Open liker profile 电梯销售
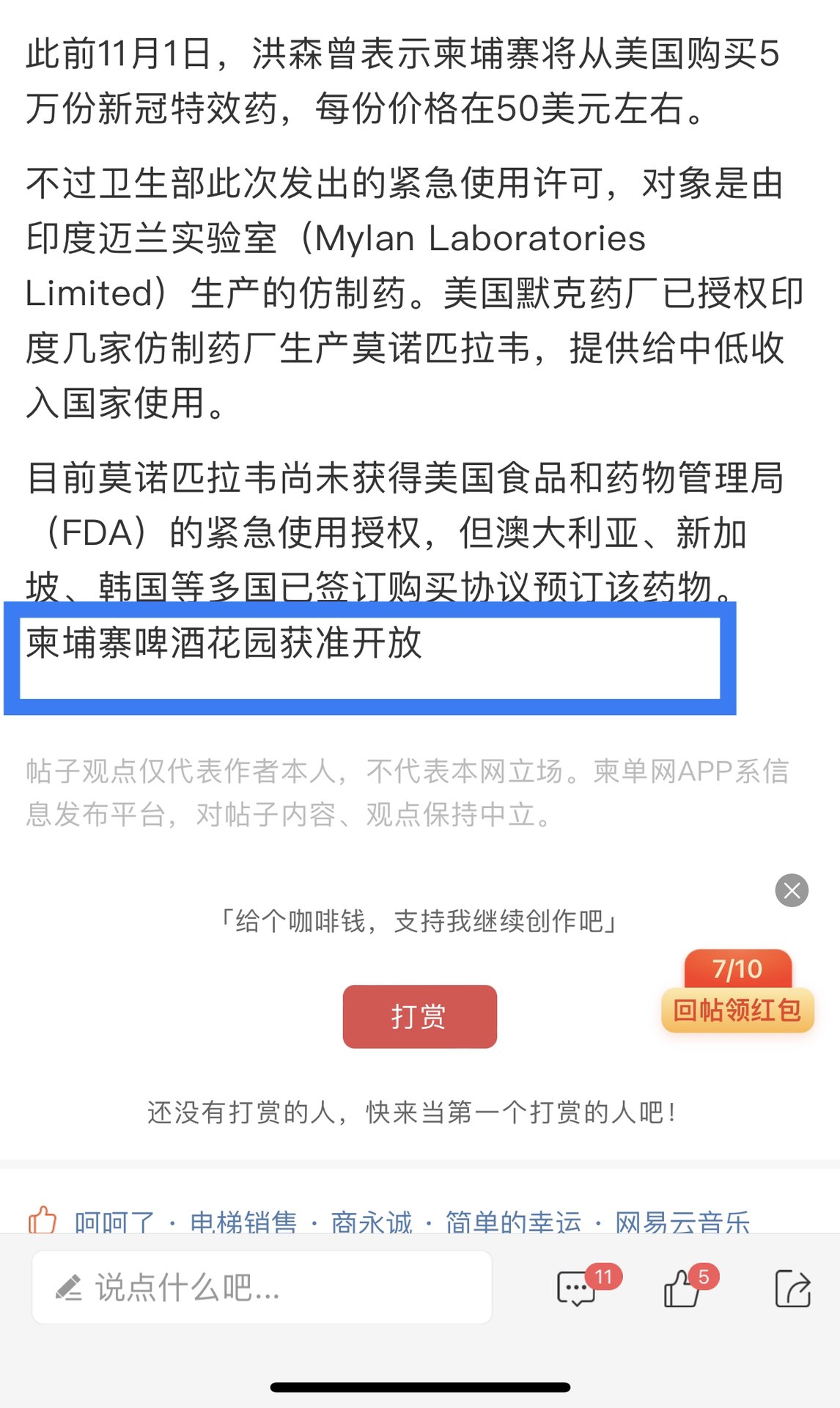Image resolution: width=840 pixels, height=1408 pixels. pos(243,1222)
